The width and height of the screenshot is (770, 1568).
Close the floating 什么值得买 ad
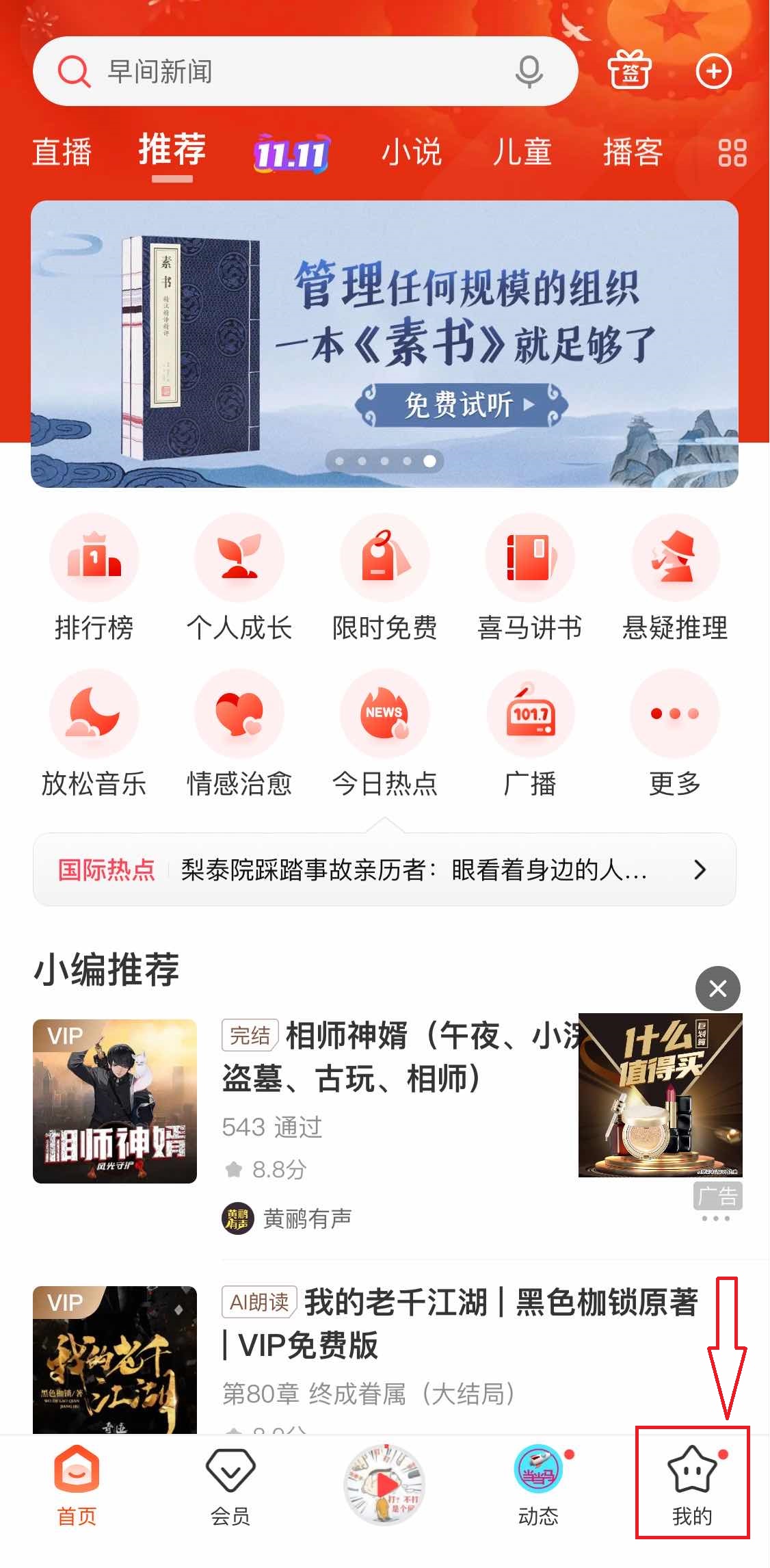(717, 989)
